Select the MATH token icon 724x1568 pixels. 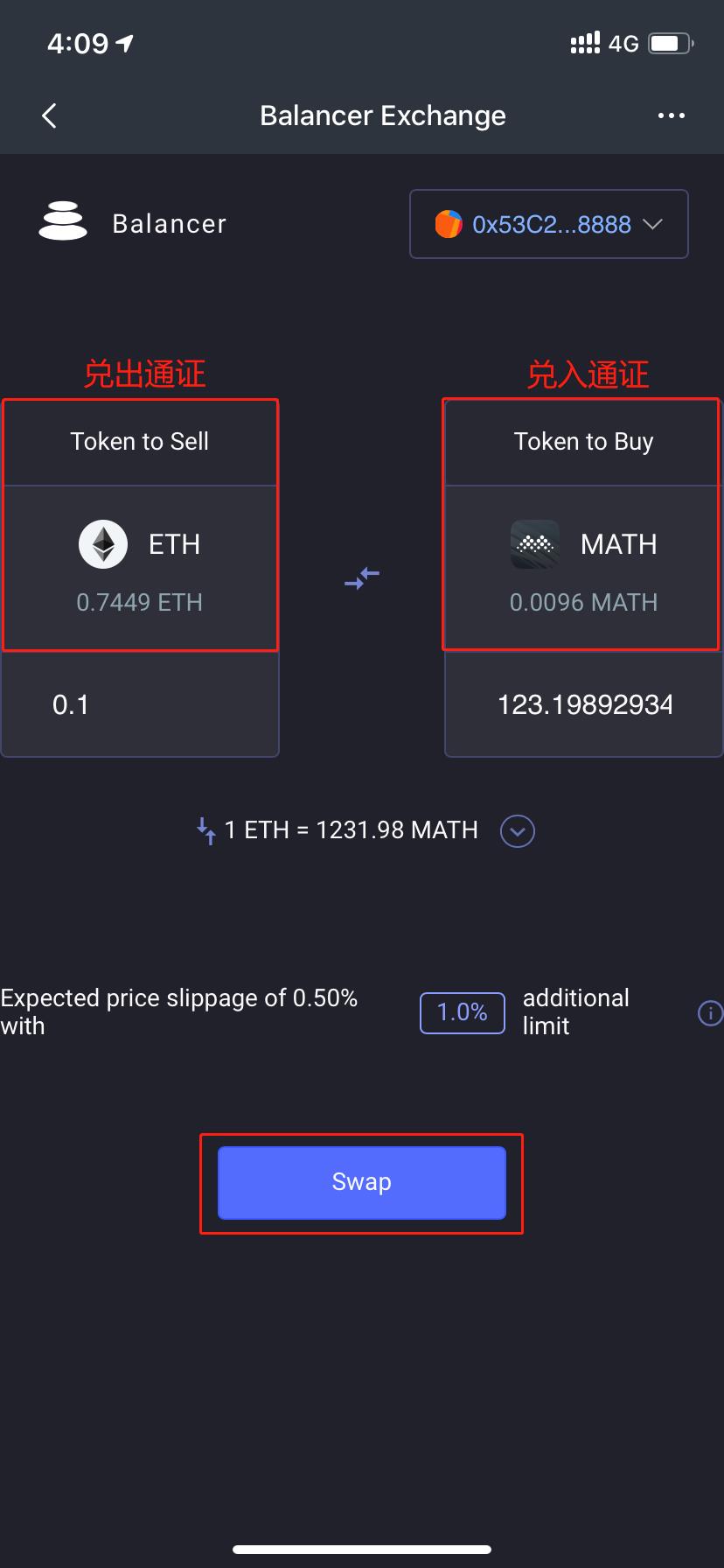pyautogui.click(x=534, y=543)
